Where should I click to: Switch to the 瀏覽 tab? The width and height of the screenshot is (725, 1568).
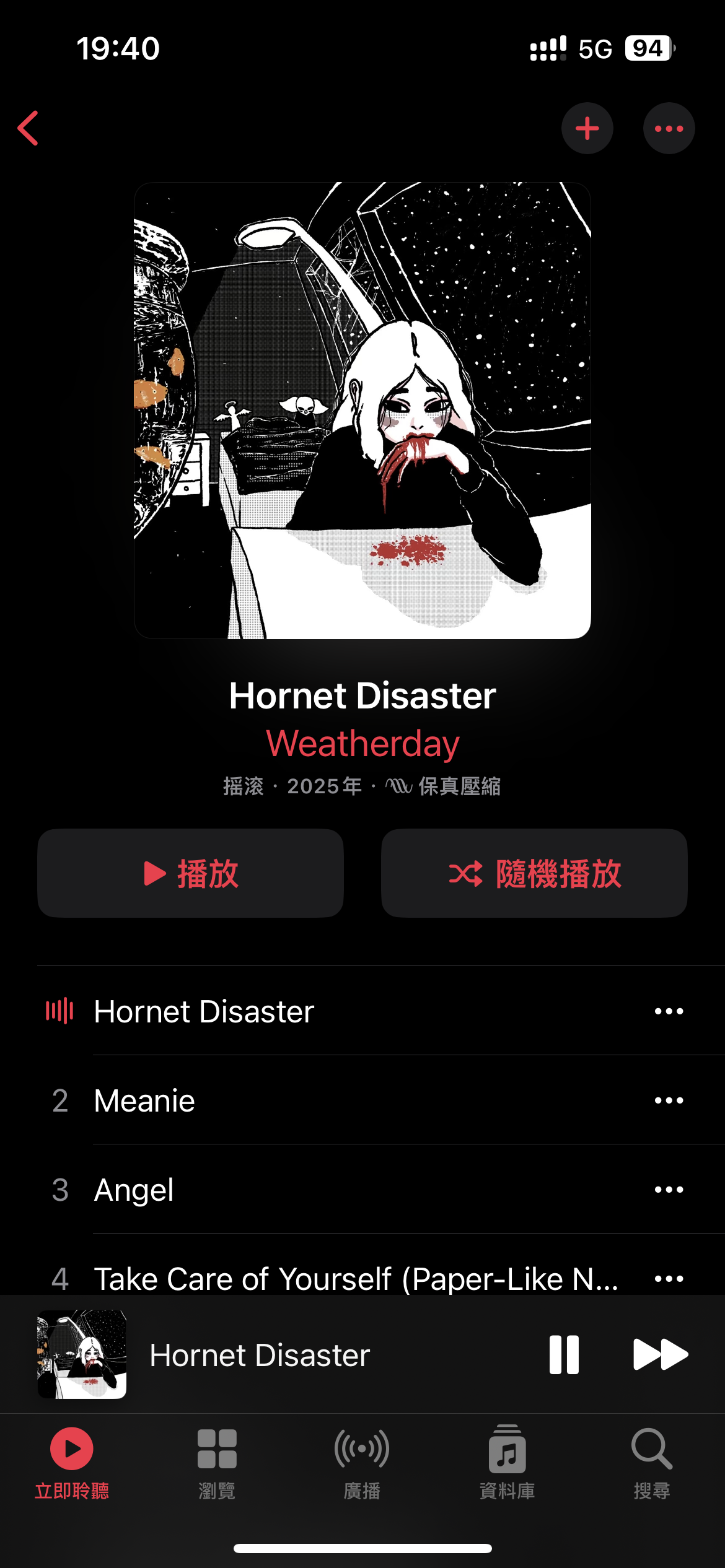click(217, 1462)
